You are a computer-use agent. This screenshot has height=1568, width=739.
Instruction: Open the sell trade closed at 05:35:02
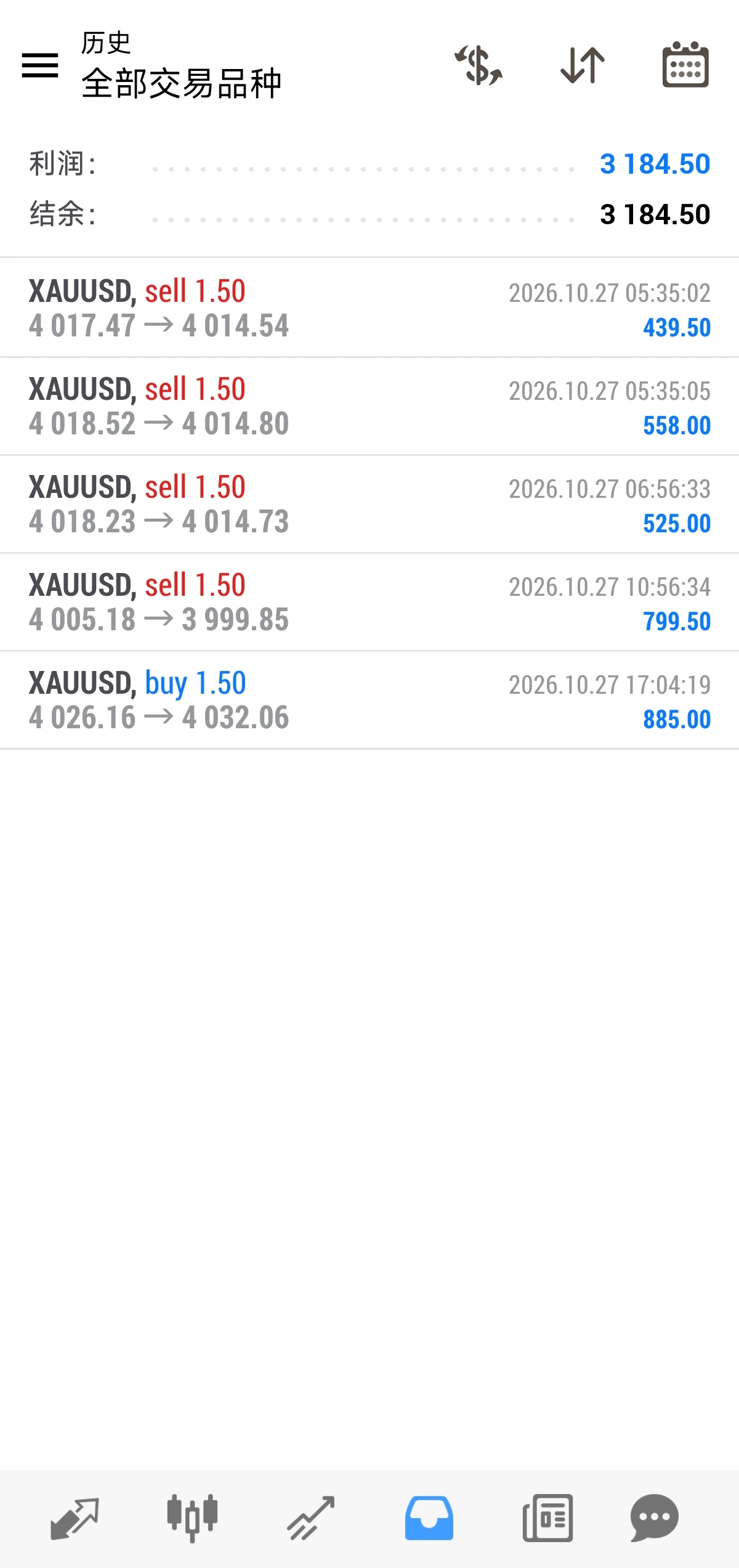click(x=369, y=308)
